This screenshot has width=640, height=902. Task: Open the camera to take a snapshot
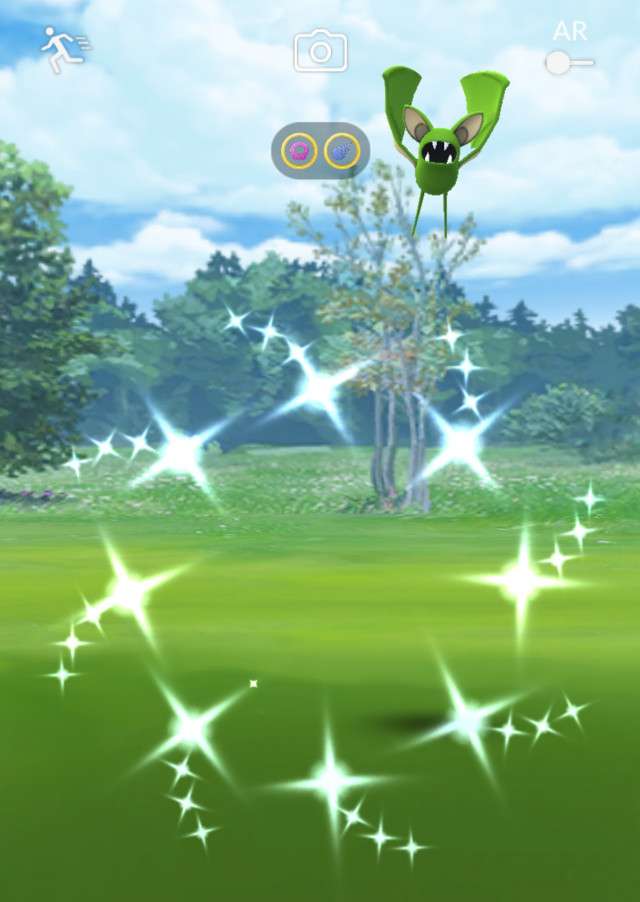pyautogui.click(x=320, y=51)
